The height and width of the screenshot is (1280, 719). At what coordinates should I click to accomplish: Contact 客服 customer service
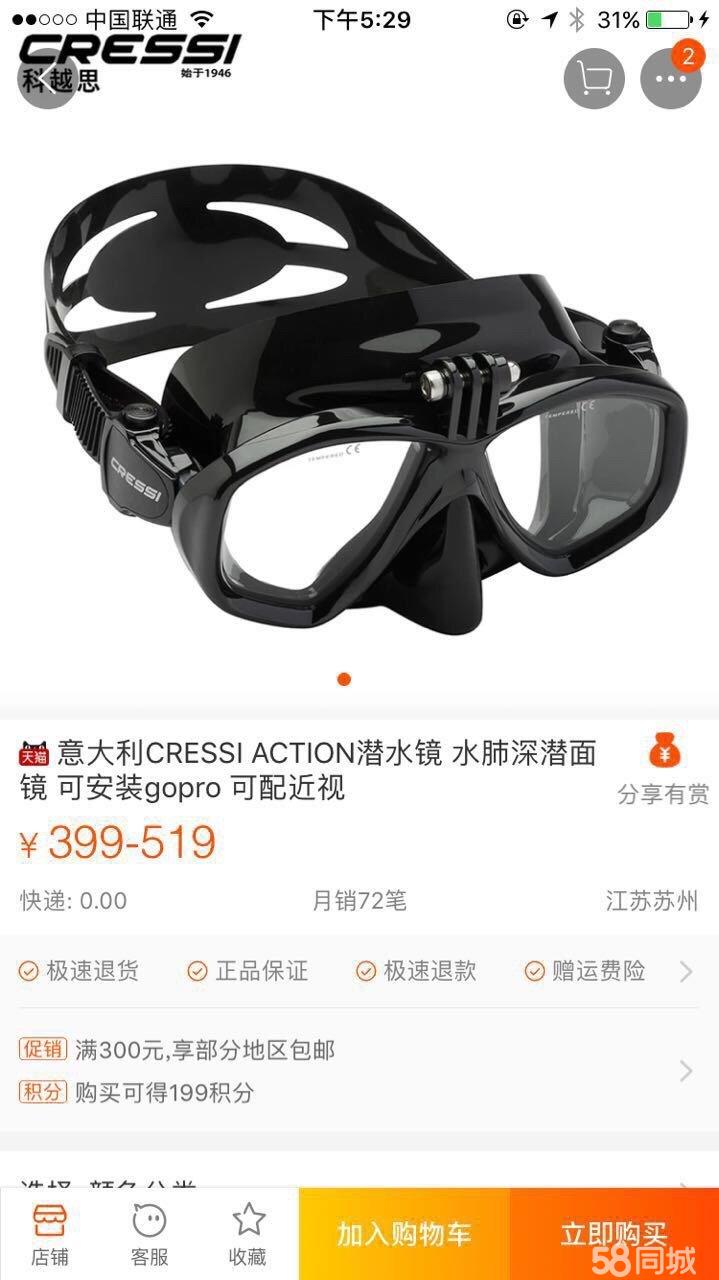(x=149, y=1234)
